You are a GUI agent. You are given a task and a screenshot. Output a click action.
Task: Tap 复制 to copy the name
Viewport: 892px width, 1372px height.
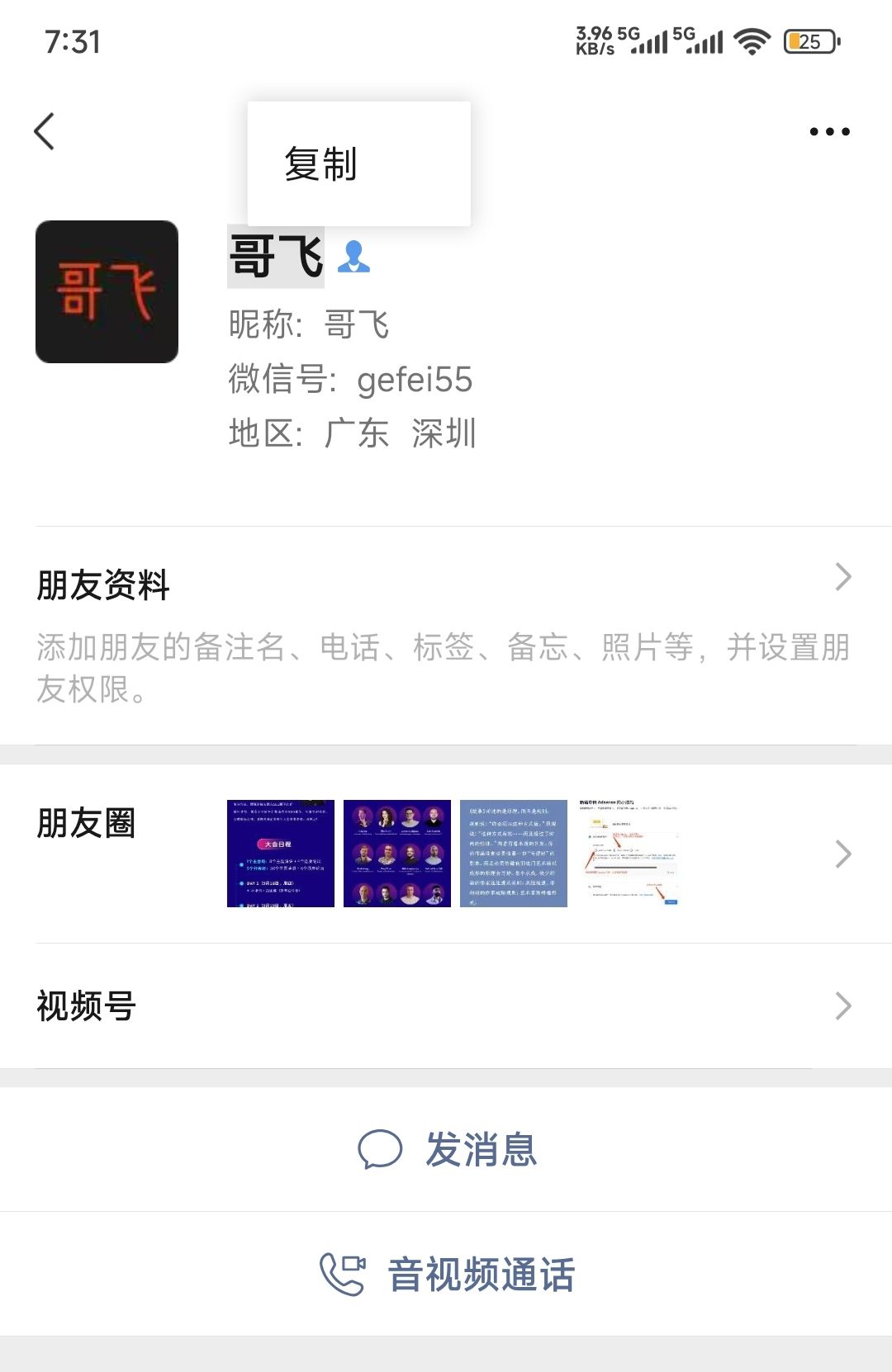point(320,163)
